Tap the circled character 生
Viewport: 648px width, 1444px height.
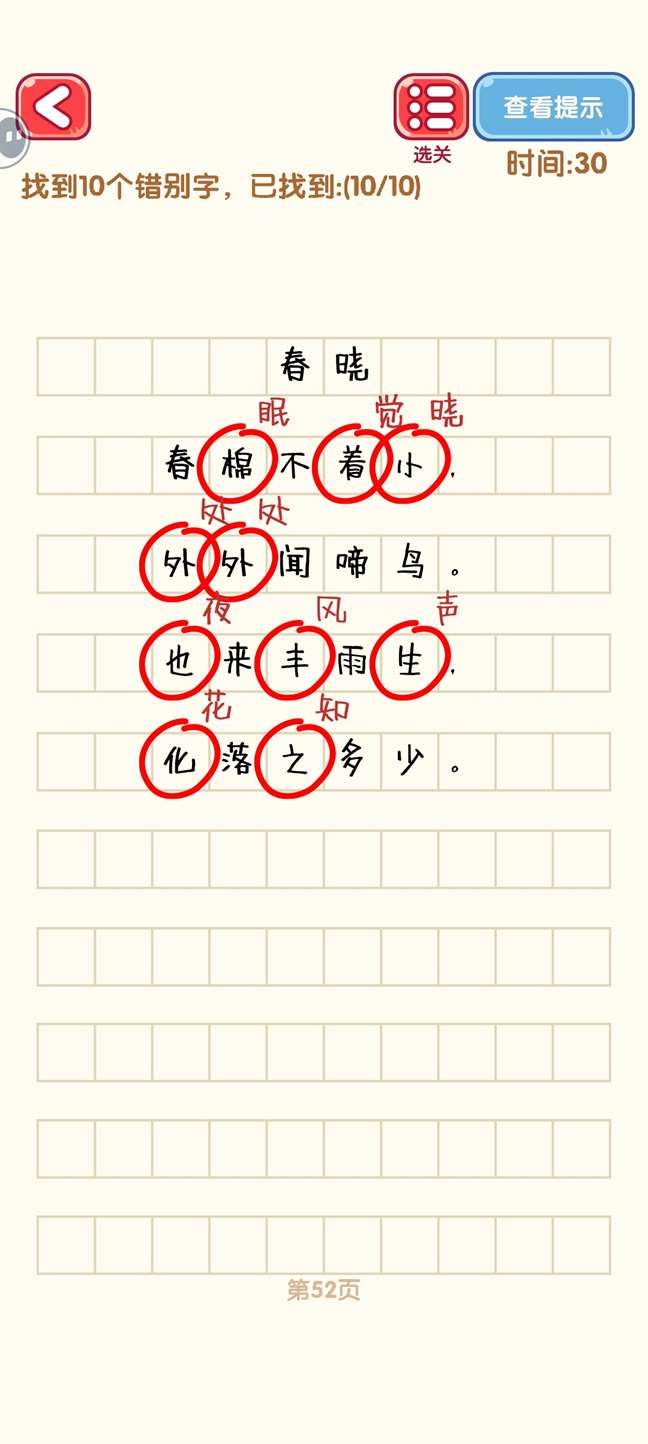pos(409,662)
